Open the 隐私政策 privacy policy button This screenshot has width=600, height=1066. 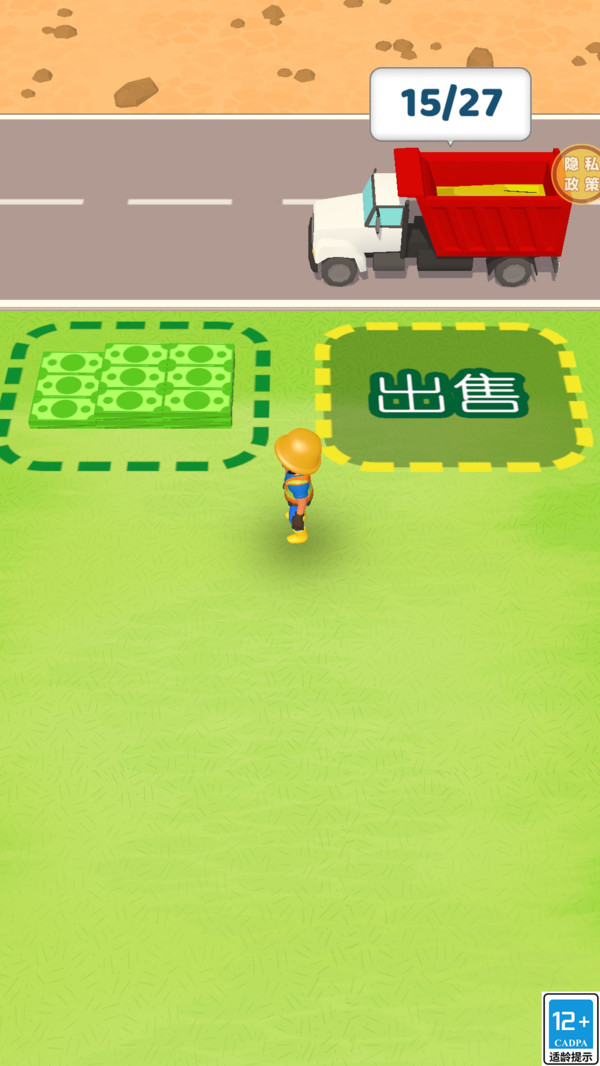pyautogui.click(x=579, y=174)
